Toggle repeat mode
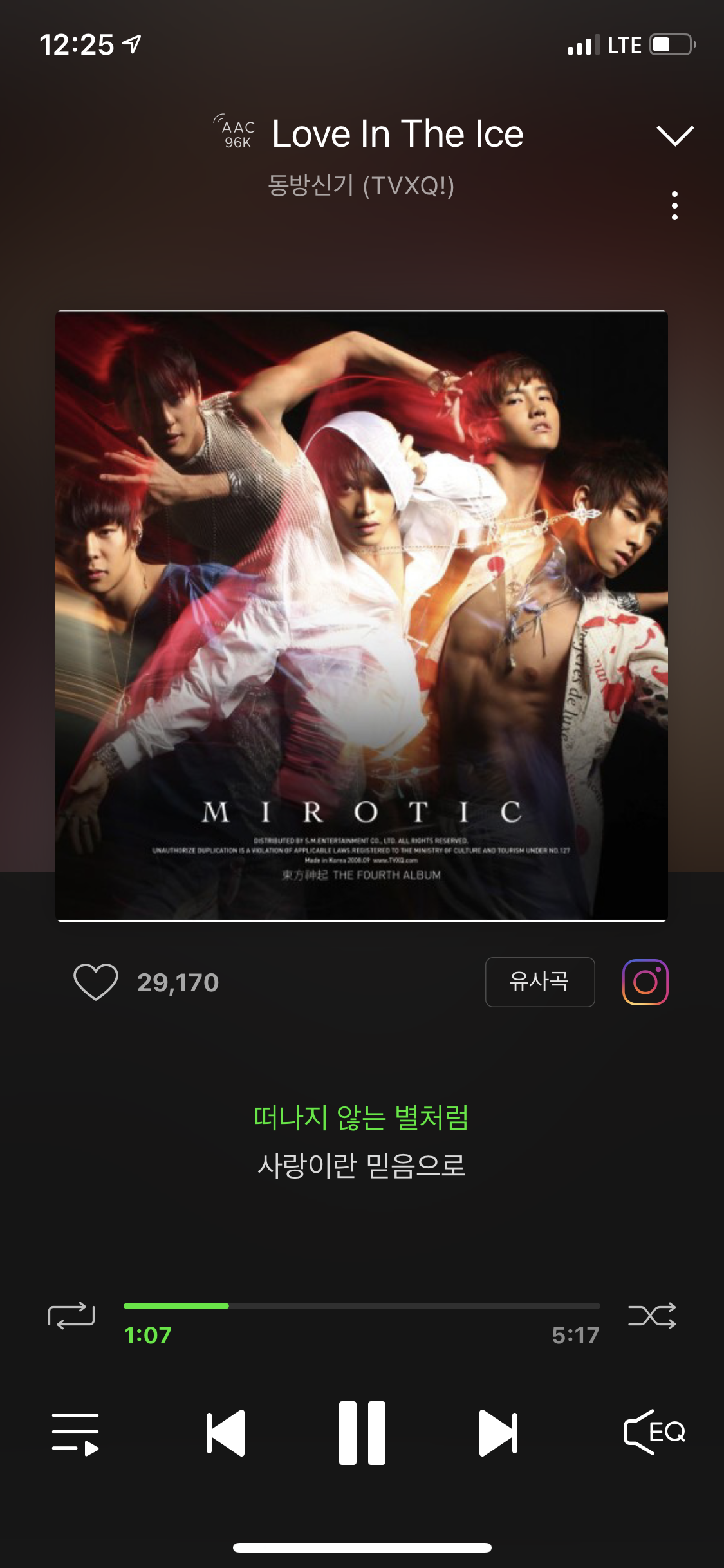The height and width of the screenshot is (1568, 724). (71, 1316)
